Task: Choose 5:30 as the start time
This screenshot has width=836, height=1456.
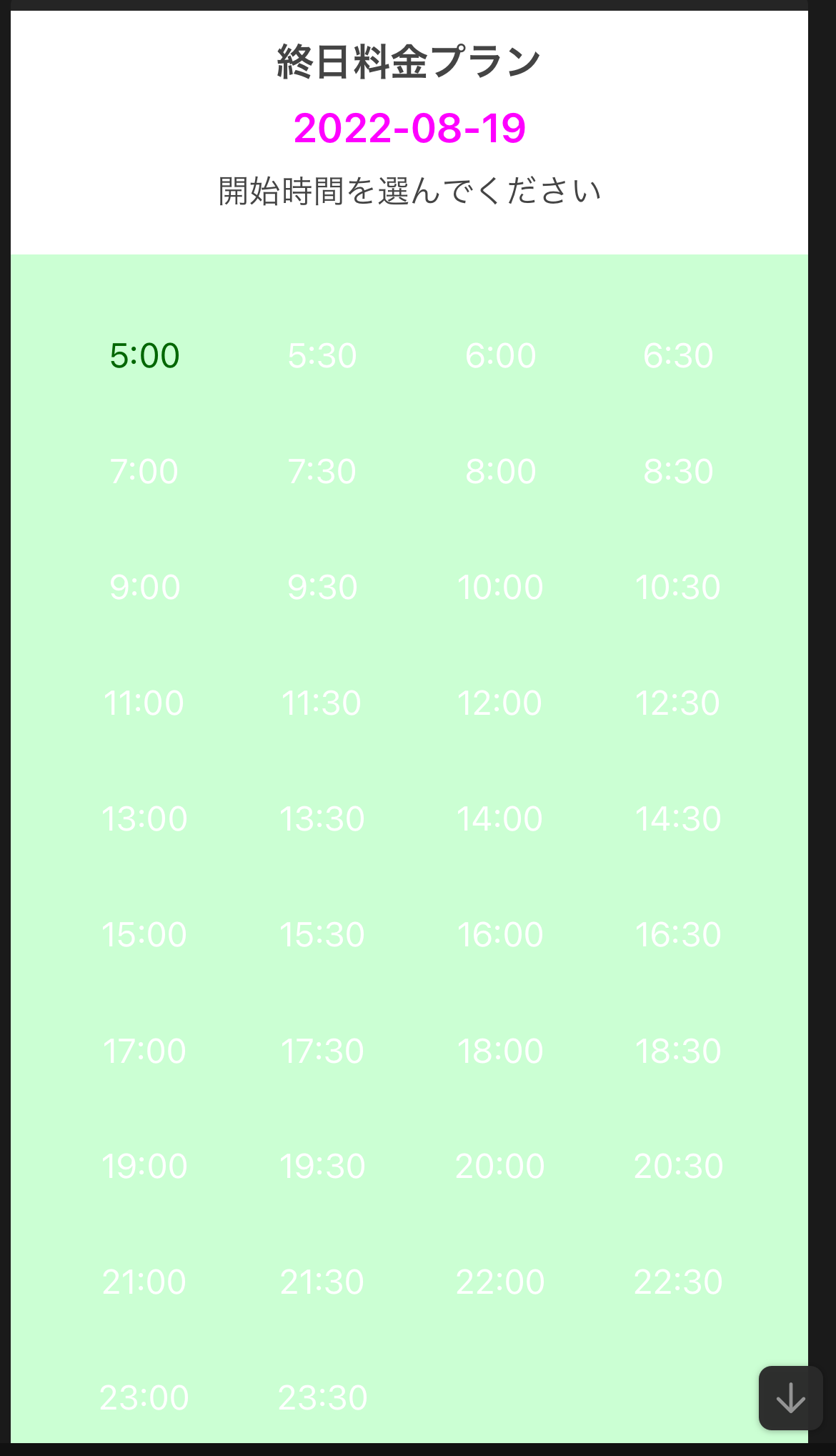Action: 322,355
